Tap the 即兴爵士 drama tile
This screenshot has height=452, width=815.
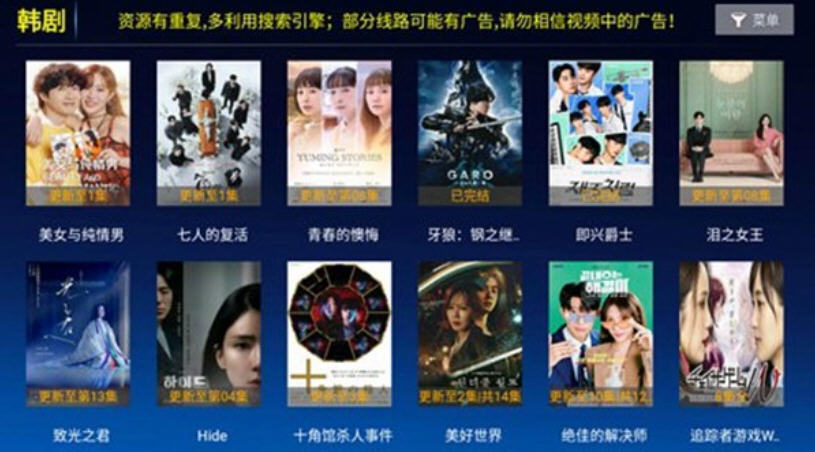[600, 133]
